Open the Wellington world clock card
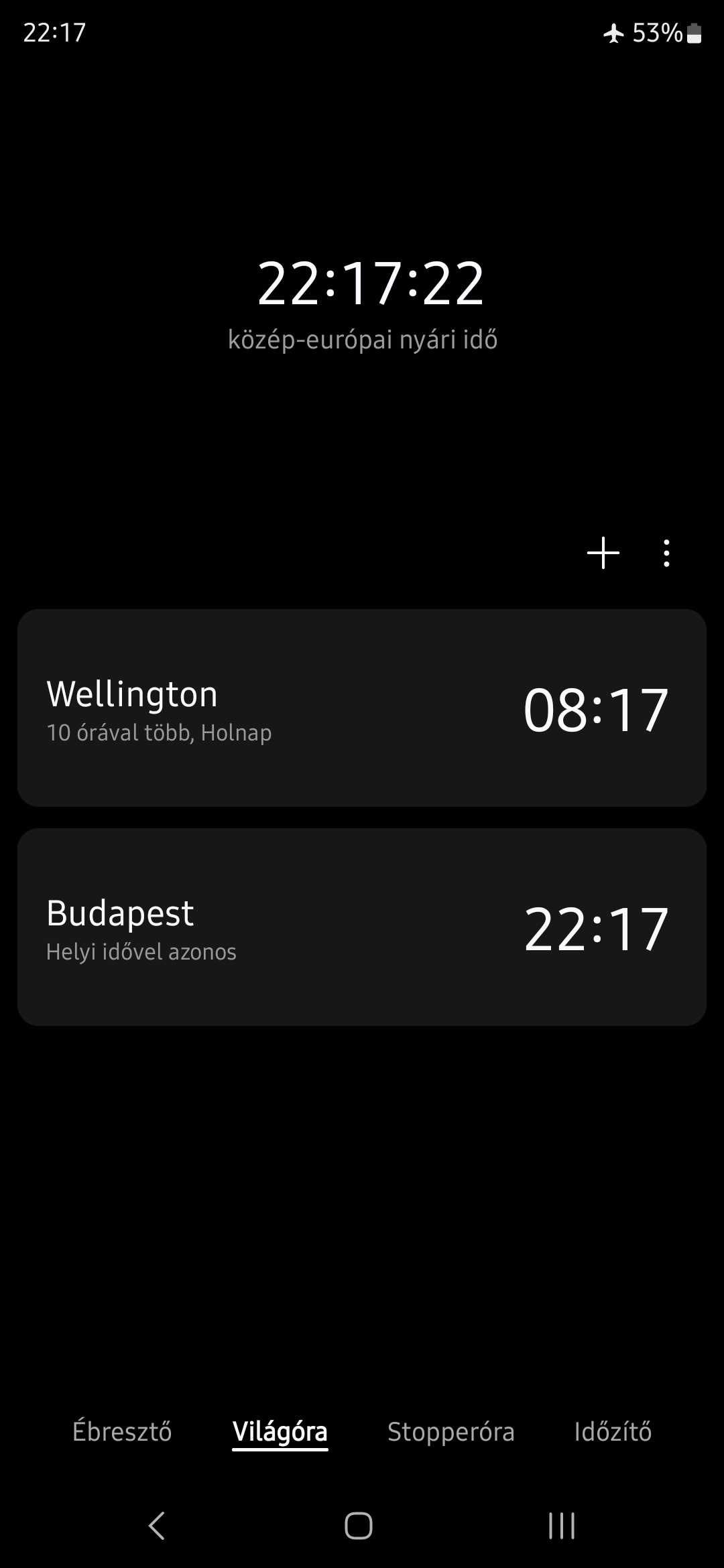 coord(362,708)
